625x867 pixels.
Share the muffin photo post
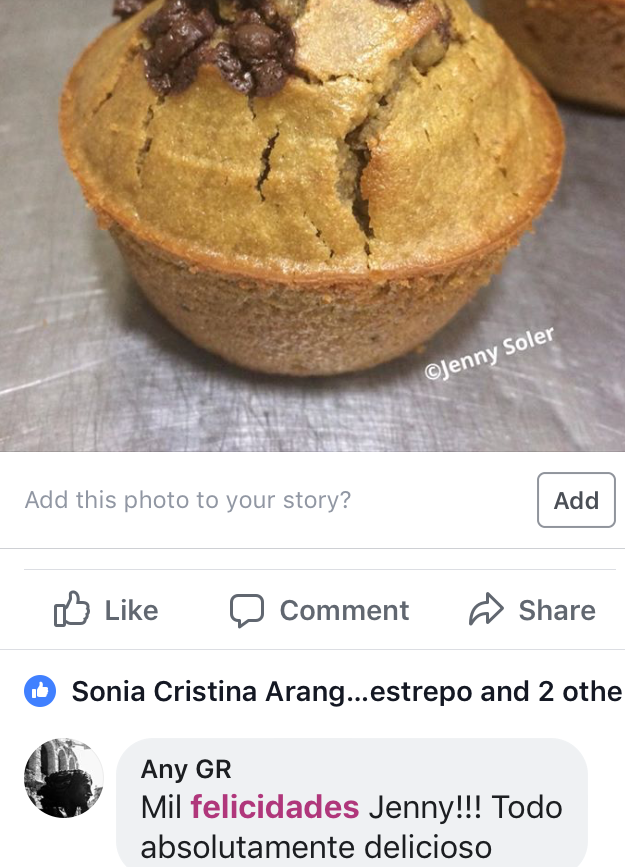[532, 610]
